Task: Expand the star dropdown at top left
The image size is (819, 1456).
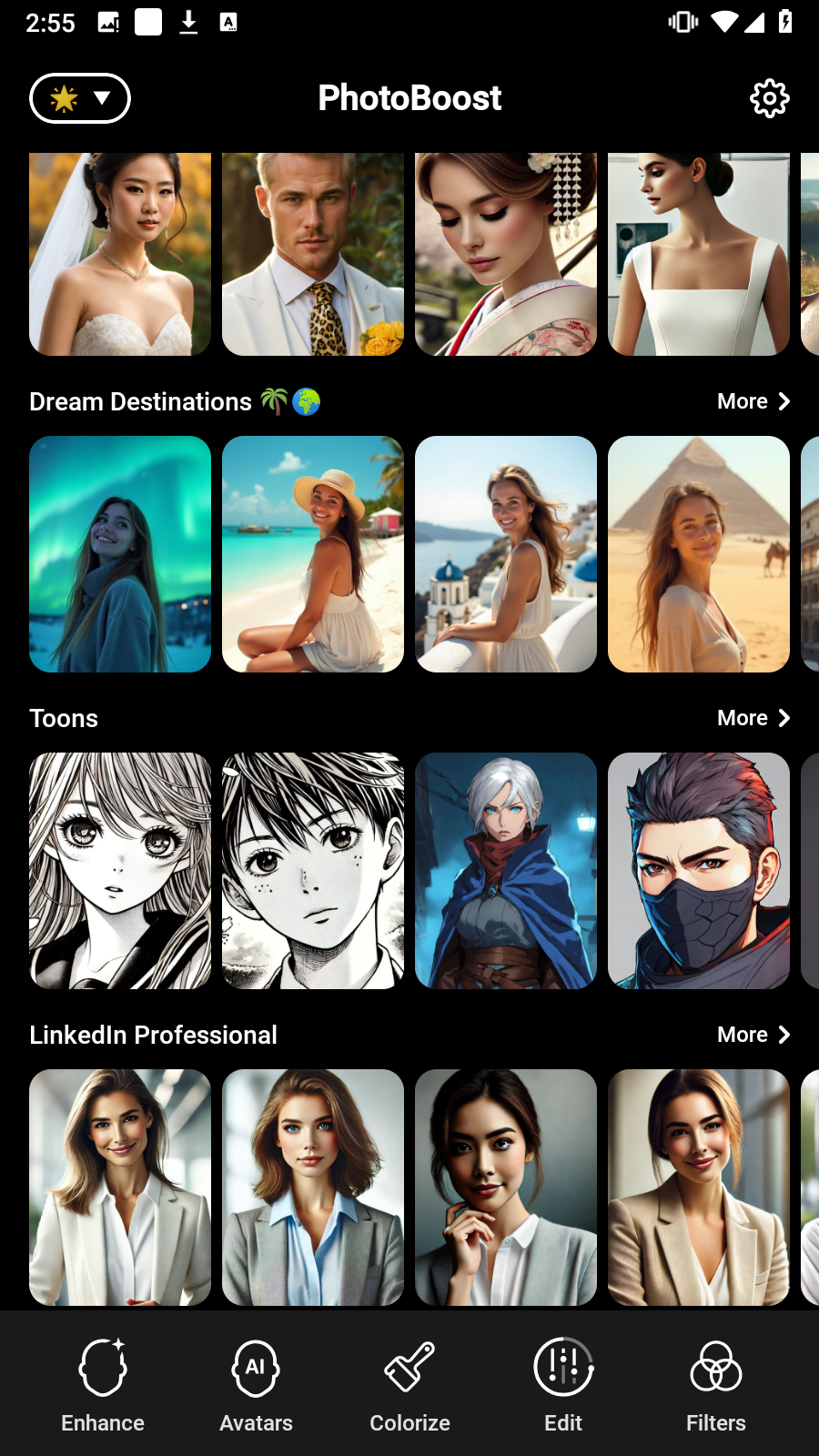Action: point(80,98)
